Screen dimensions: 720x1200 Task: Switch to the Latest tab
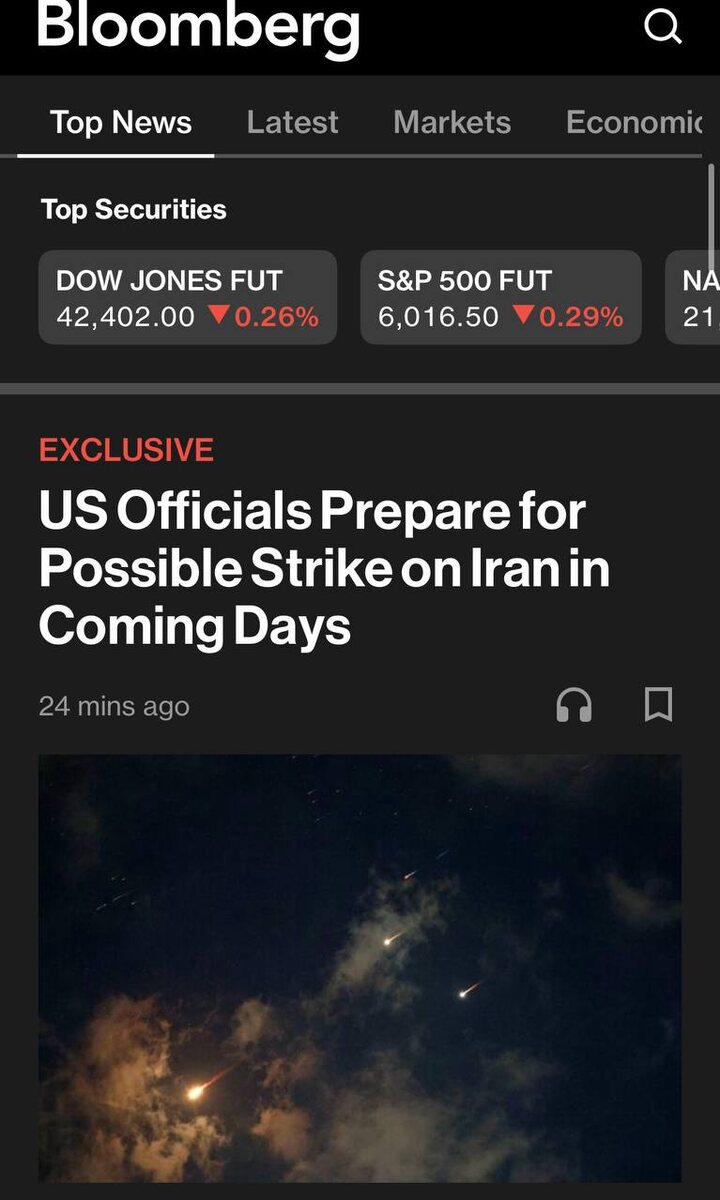pos(292,122)
